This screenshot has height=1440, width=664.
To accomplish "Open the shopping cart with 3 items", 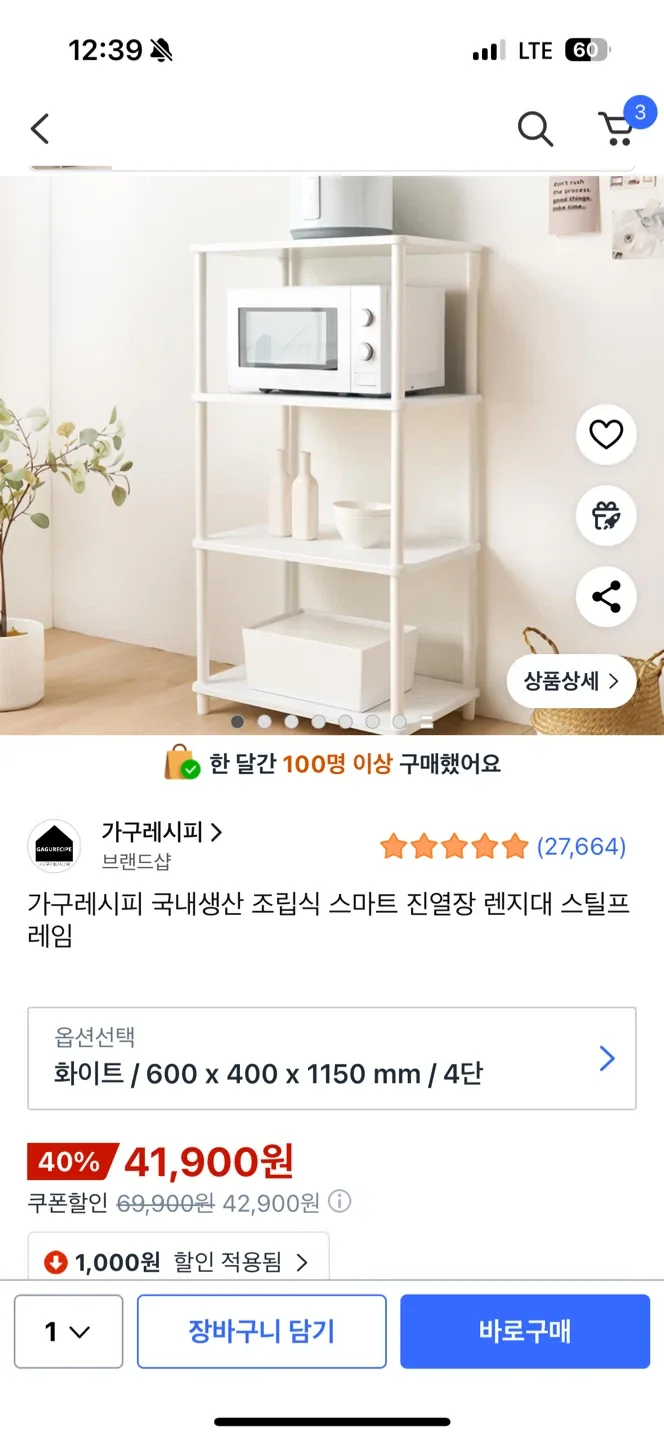I will point(618,128).
